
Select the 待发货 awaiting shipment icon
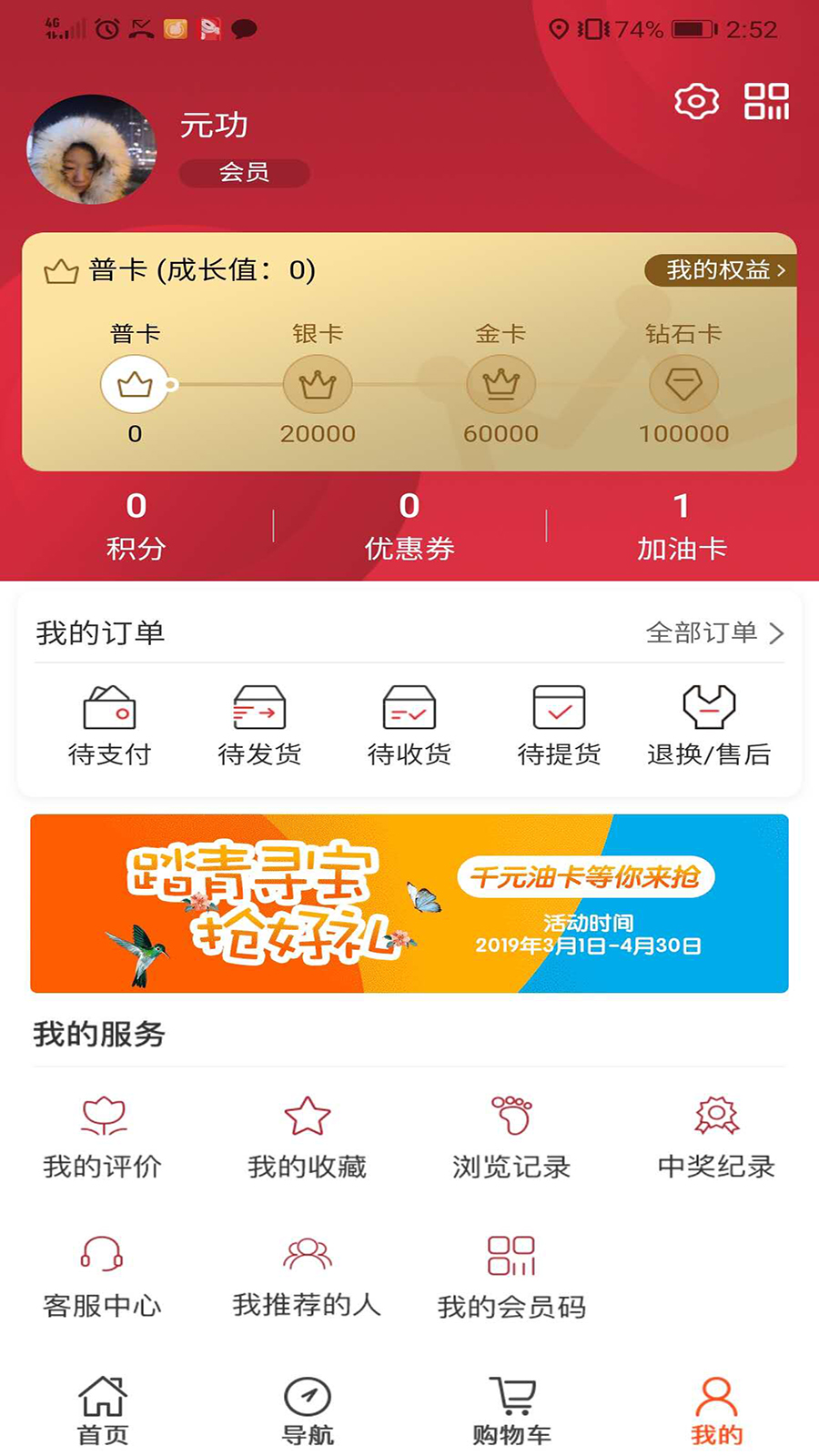click(x=260, y=723)
